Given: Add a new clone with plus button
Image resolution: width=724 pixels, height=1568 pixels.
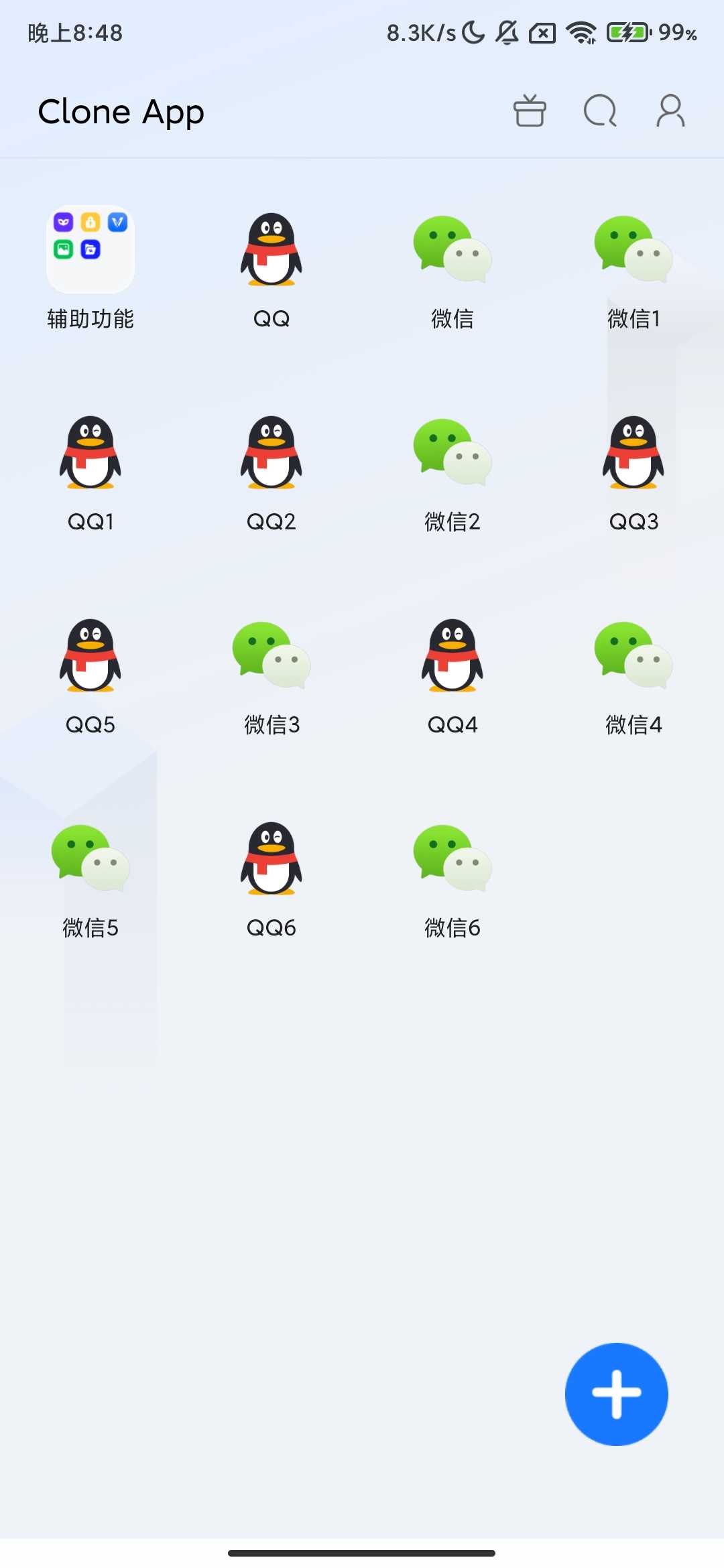Looking at the screenshot, I should (x=616, y=1394).
